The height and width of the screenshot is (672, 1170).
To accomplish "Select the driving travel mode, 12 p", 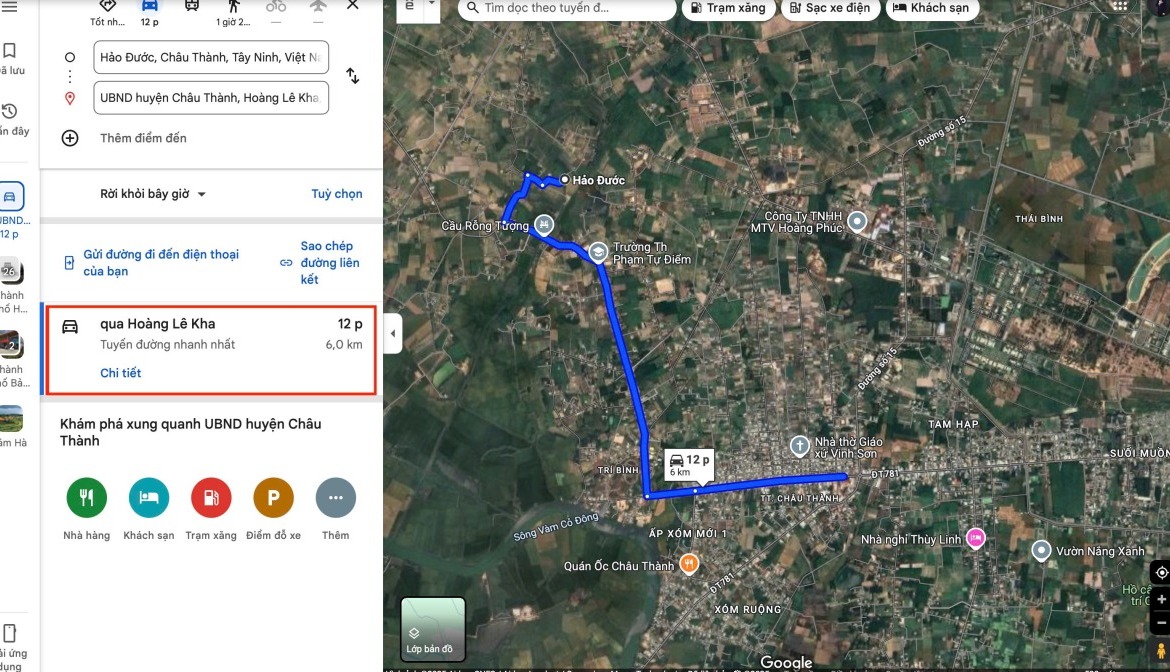I will coord(150,10).
